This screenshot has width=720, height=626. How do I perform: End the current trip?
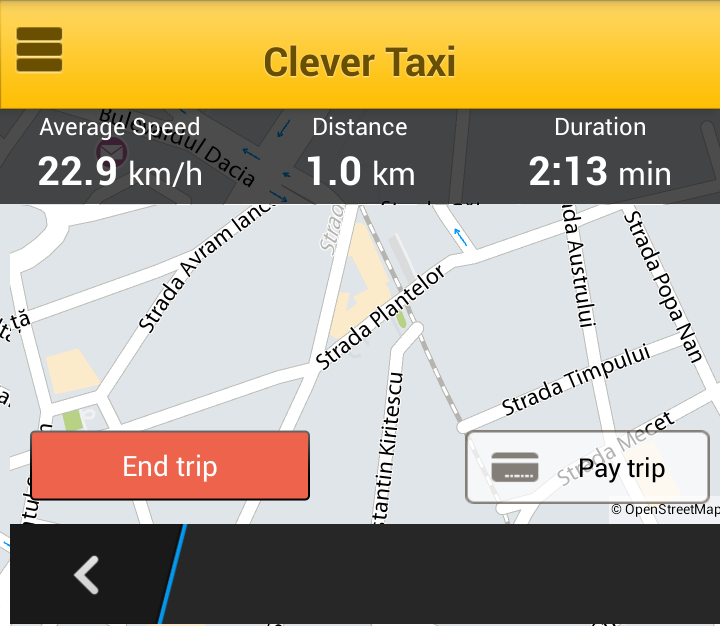[170, 466]
